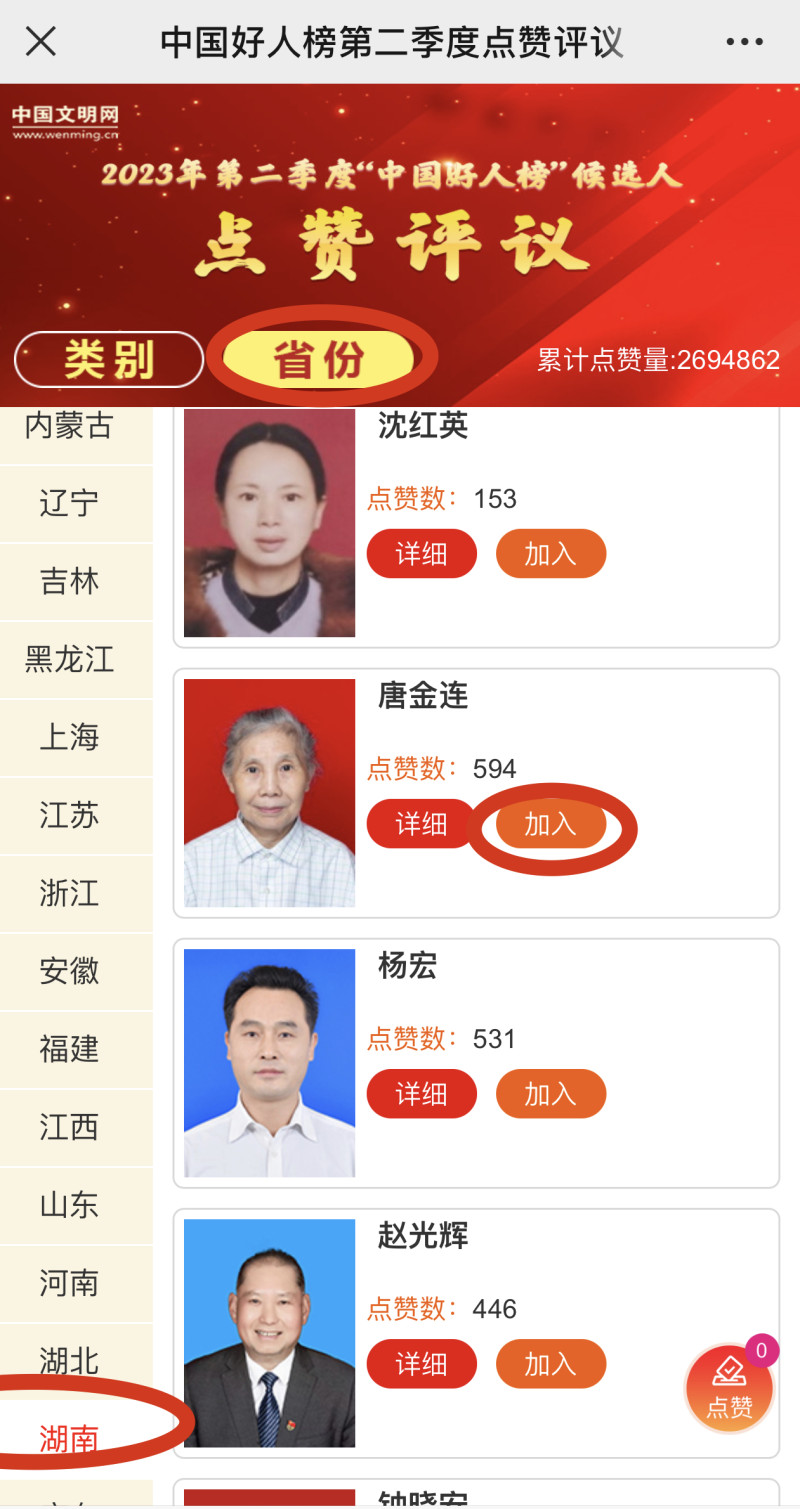This screenshot has width=800, height=1509.
Task: Add 唐金连 with the 加入 button
Action: click(x=551, y=824)
